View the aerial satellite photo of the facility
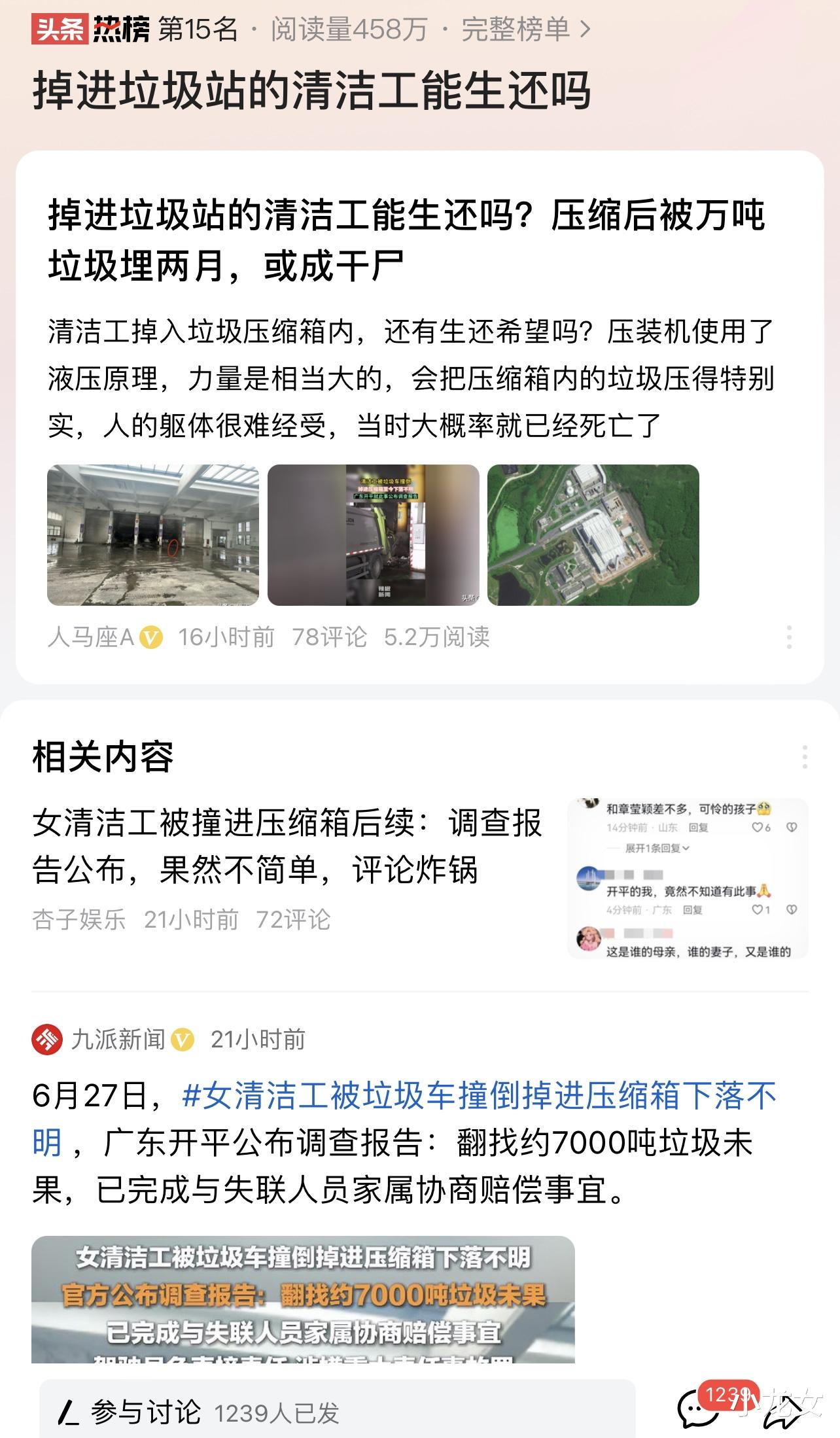840x1438 pixels. pyautogui.click(x=593, y=535)
